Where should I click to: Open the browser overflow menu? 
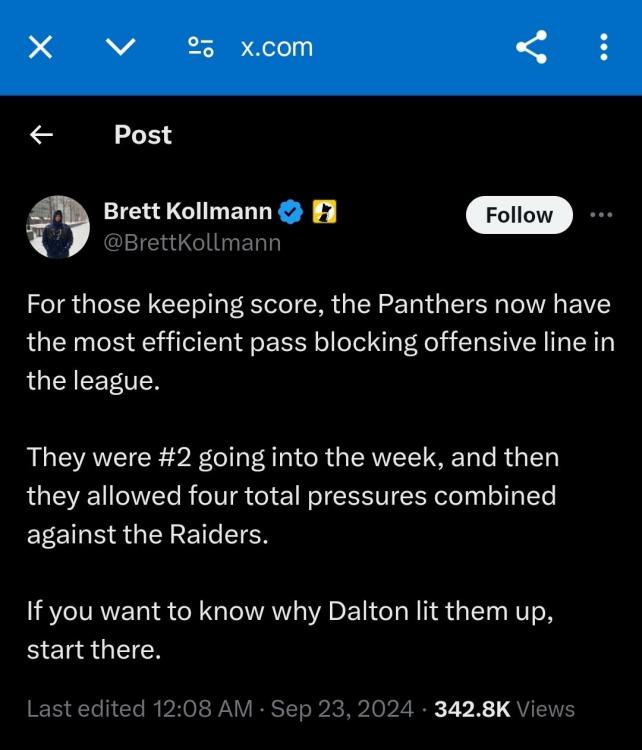tap(602, 47)
